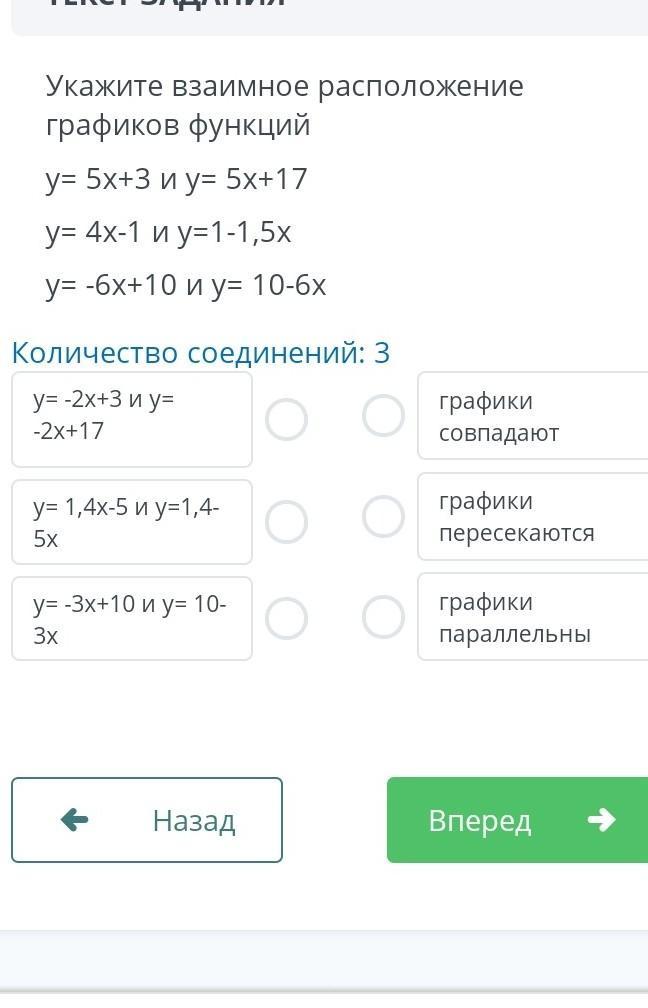Proceed with the Вперед button
Viewport: 648px width, 1008px height.
point(517,820)
